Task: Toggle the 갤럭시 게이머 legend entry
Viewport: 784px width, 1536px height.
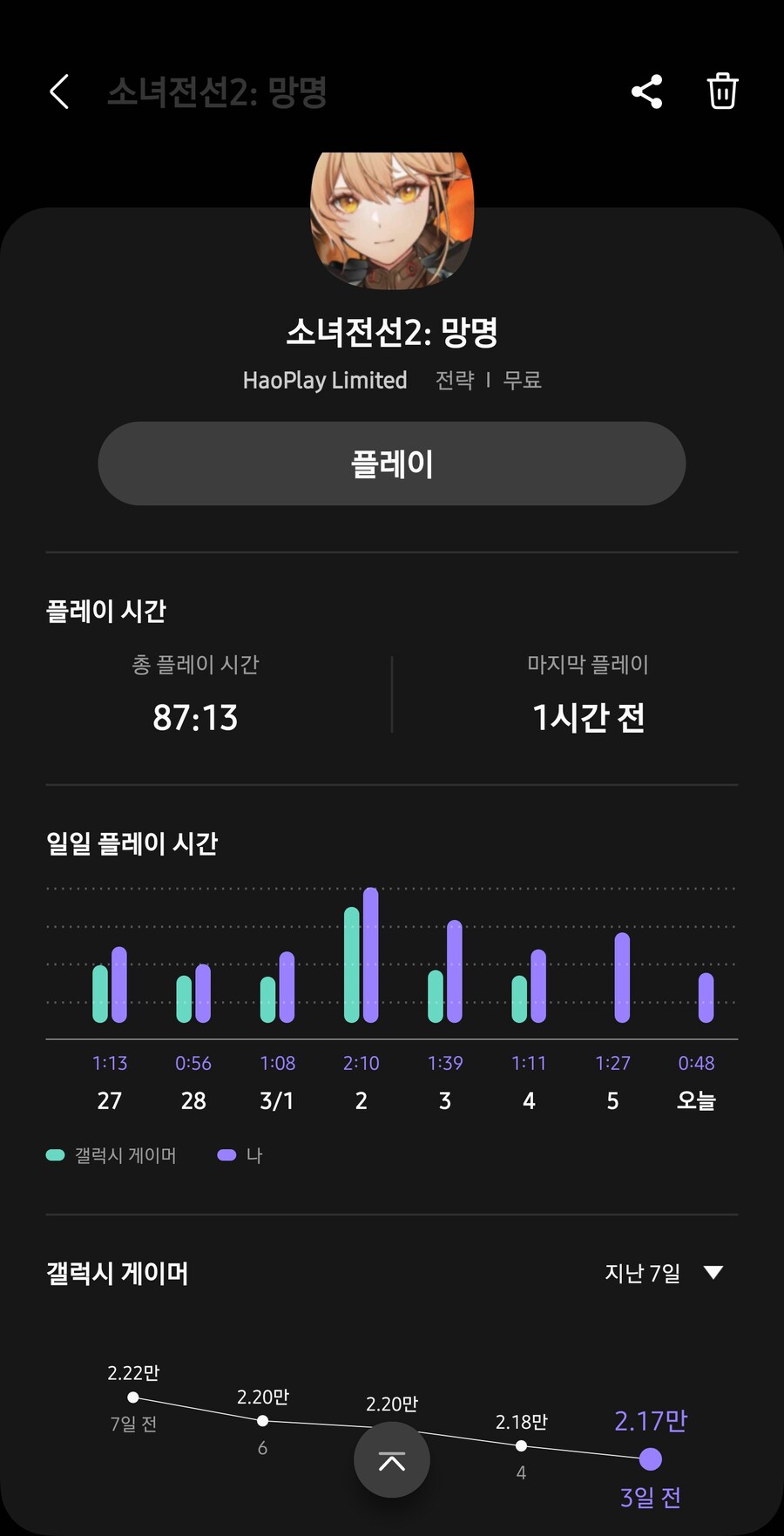Action: pyautogui.click(x=113, y=1154)
